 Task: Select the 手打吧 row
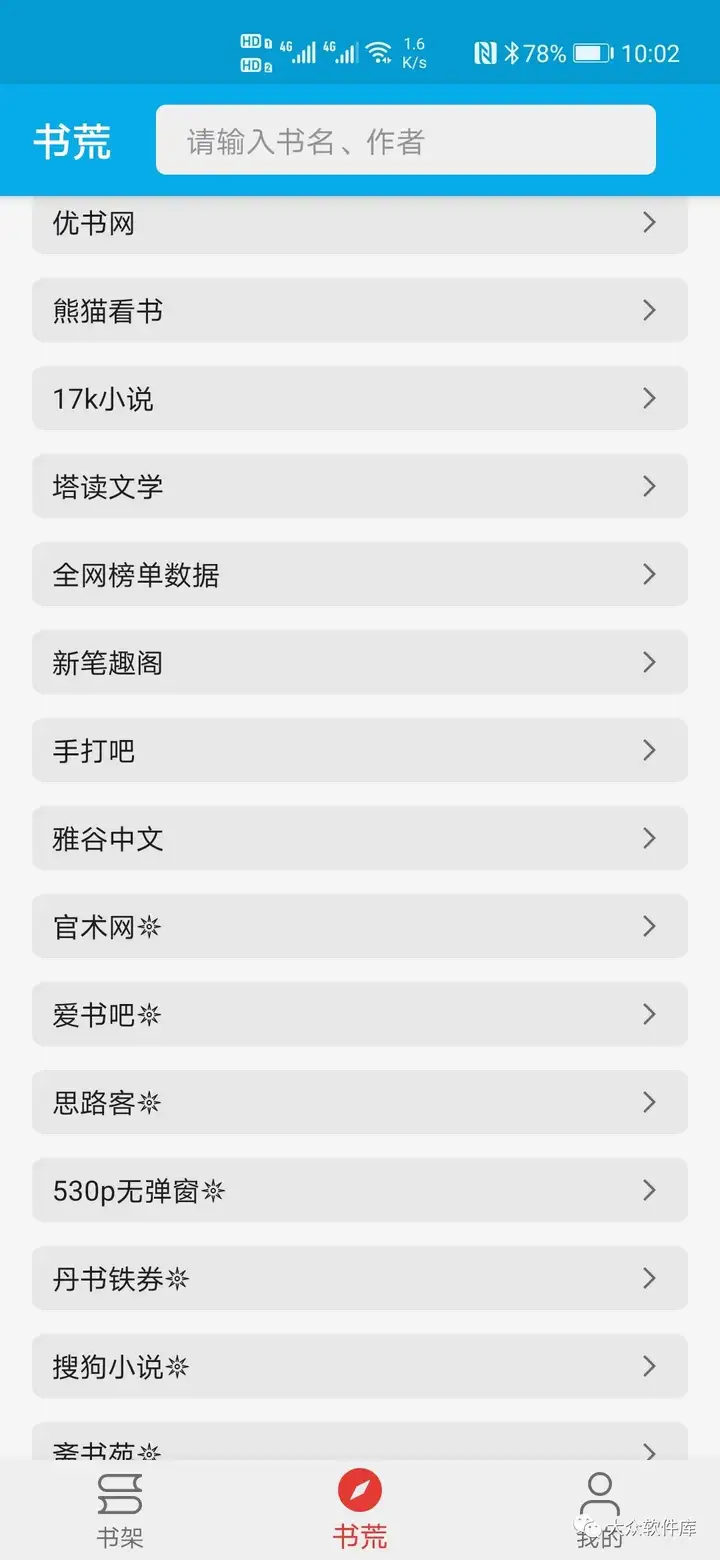click(x=360, y=750)
